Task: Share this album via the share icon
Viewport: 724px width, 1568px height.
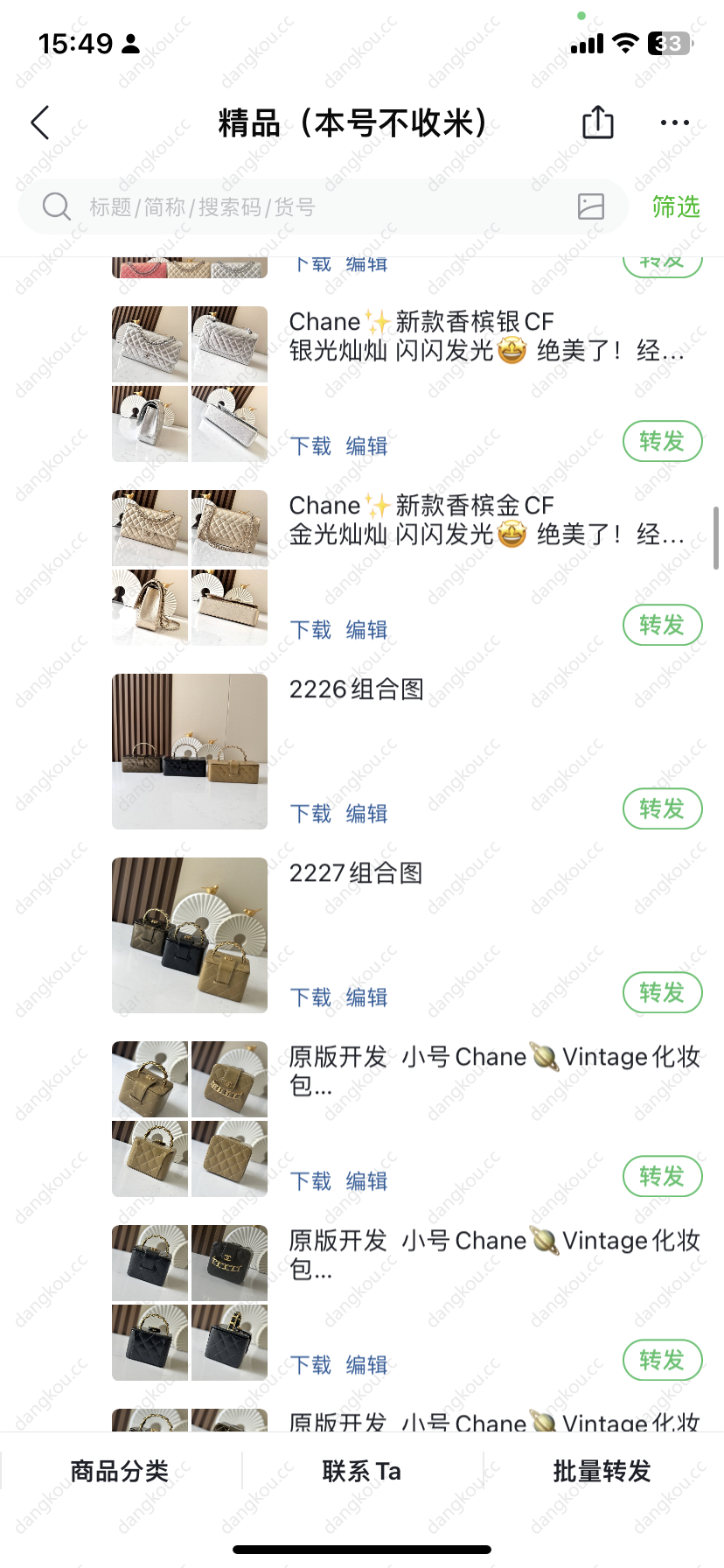Action: pos(598,122)
